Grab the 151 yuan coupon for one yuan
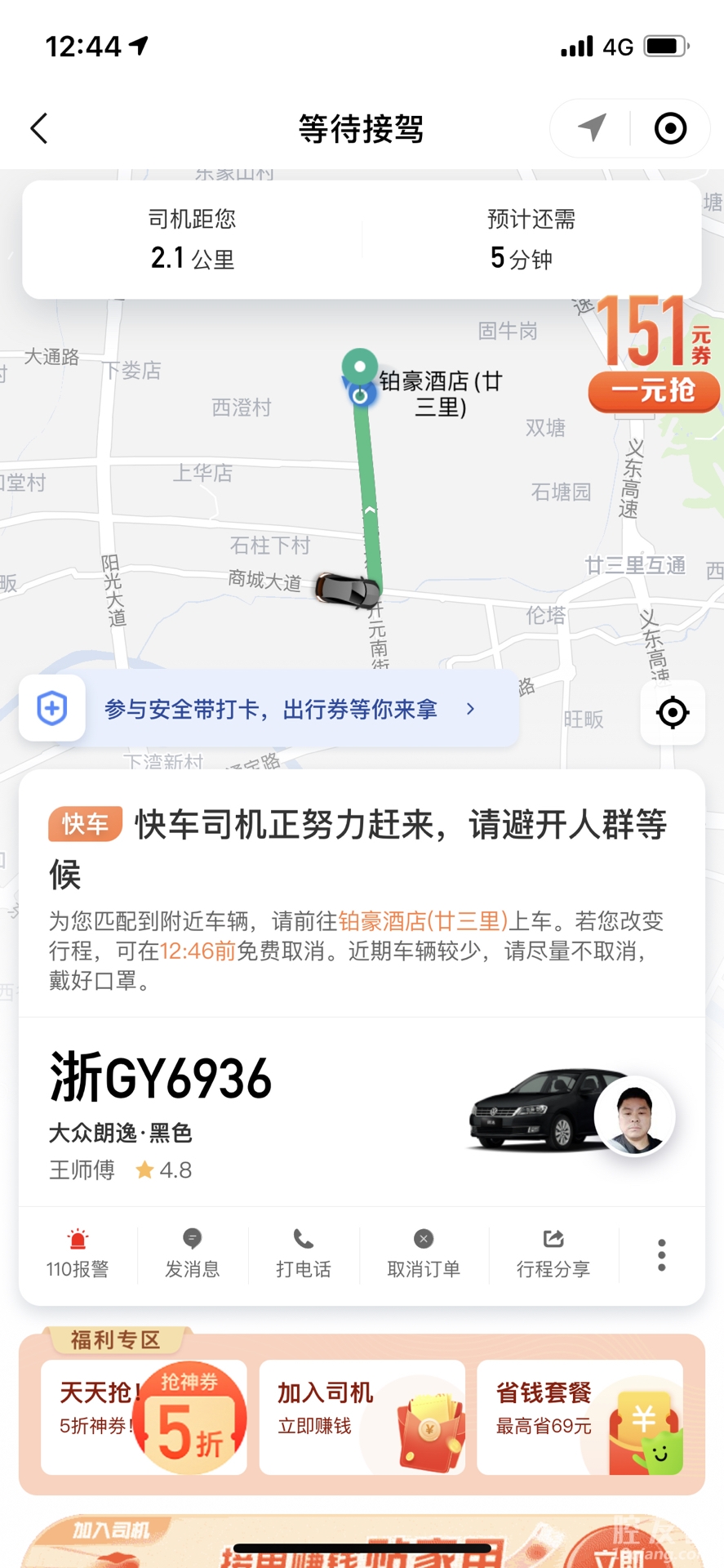 coord(654,390)
